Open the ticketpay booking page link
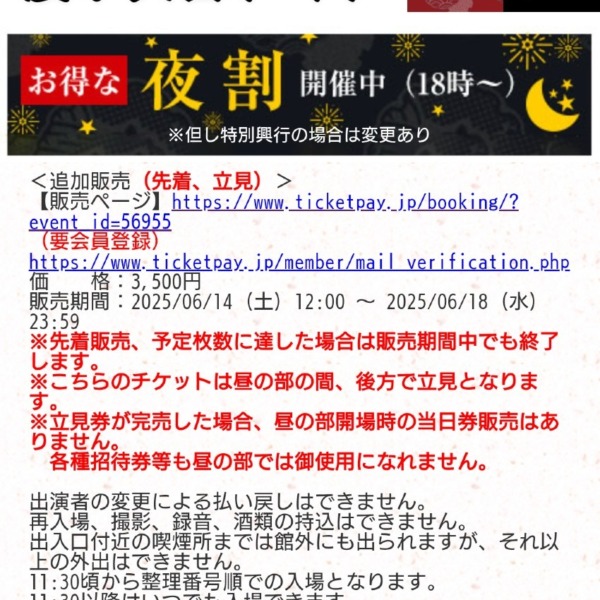This screenshot has width=600, height=600. [x=345, y=202]
